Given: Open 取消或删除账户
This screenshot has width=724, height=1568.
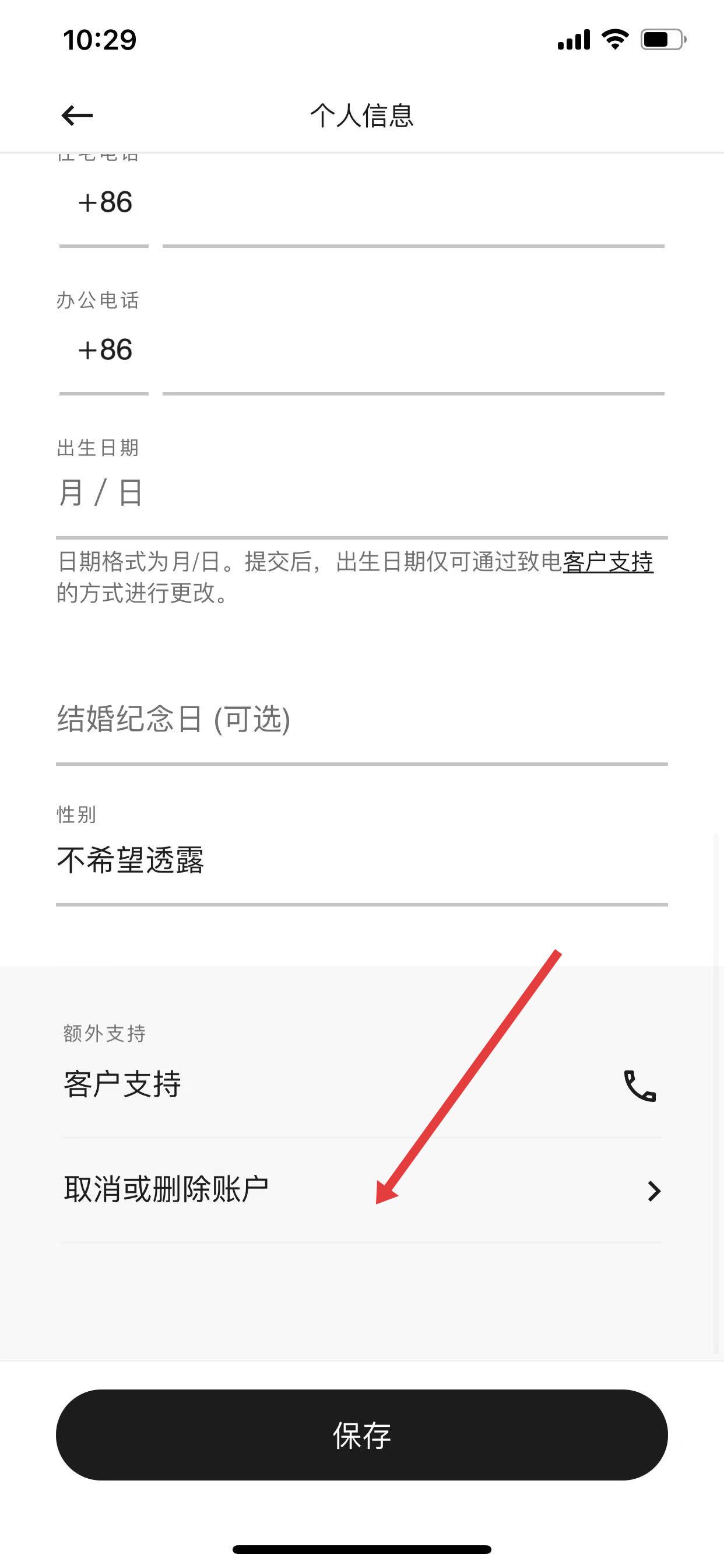Looking at the screenshot, I should point(361,1189).
